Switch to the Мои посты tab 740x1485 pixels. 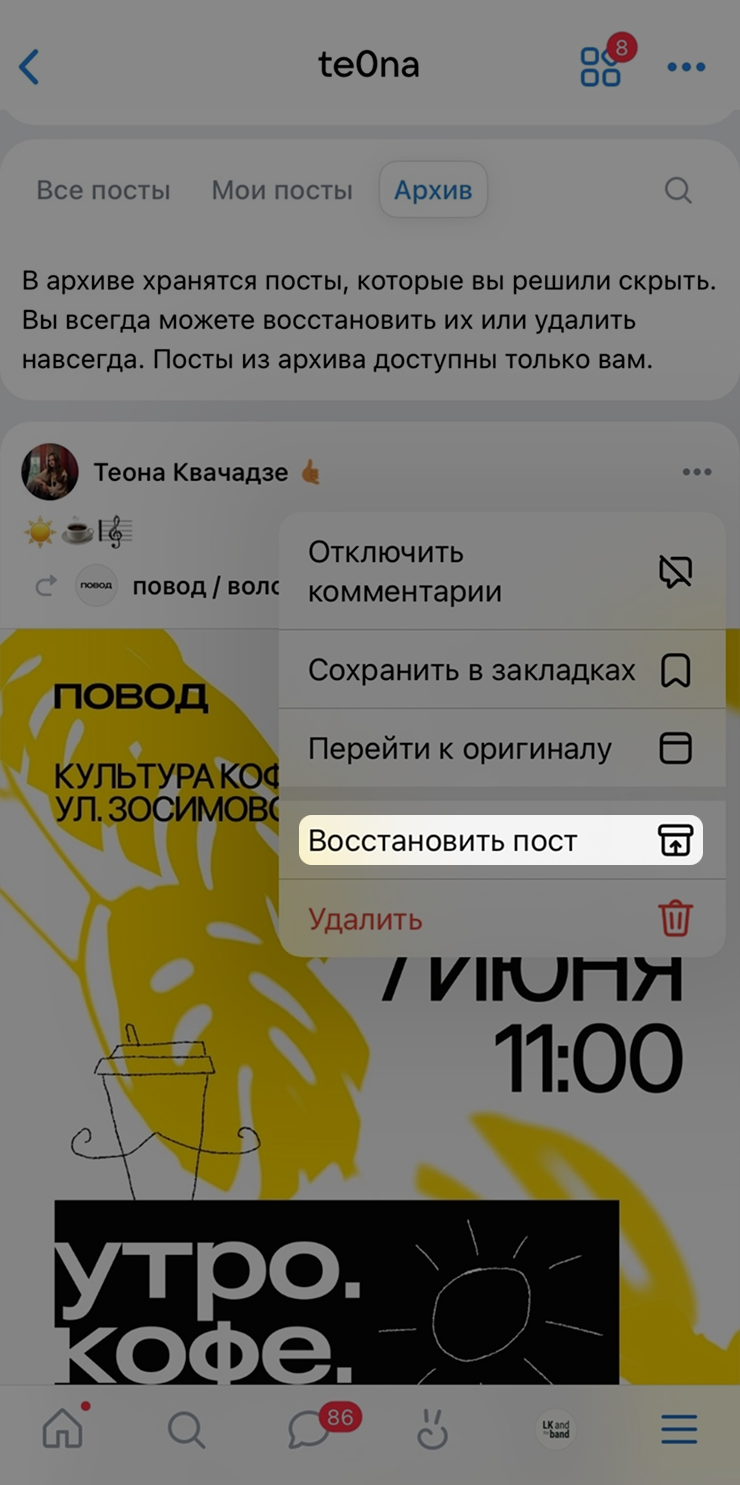pos(282,190)
